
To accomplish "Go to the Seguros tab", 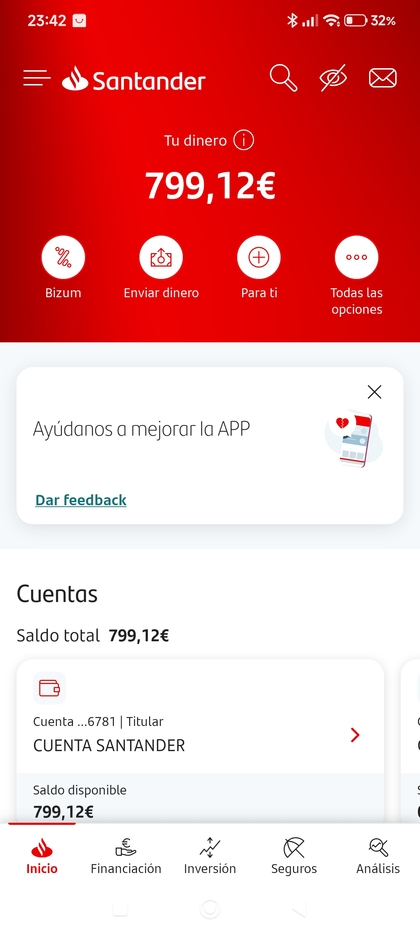I will [x=294, y=855].
